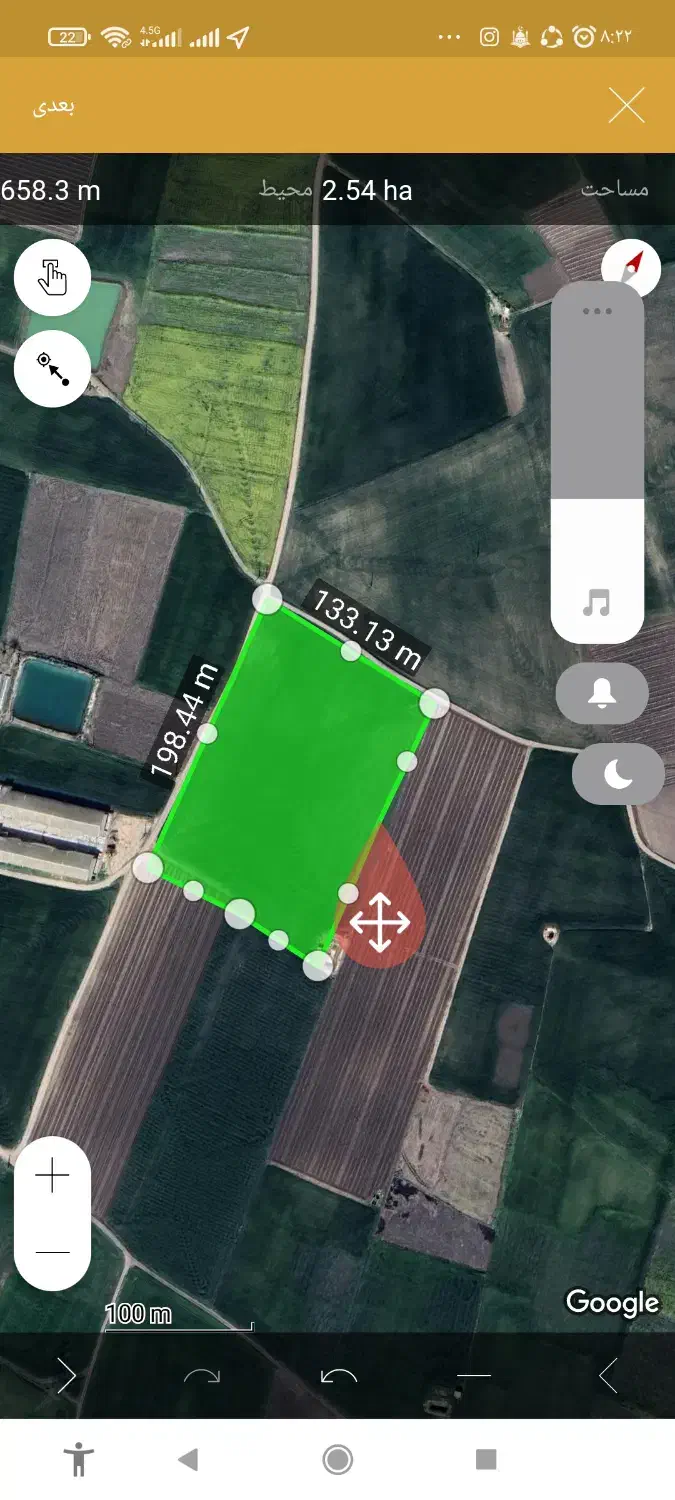Image resolution: width=675 pixels, height=1500 pixels.
Task: Open the accessibility shortcut button
Action: pos(77,1459)
